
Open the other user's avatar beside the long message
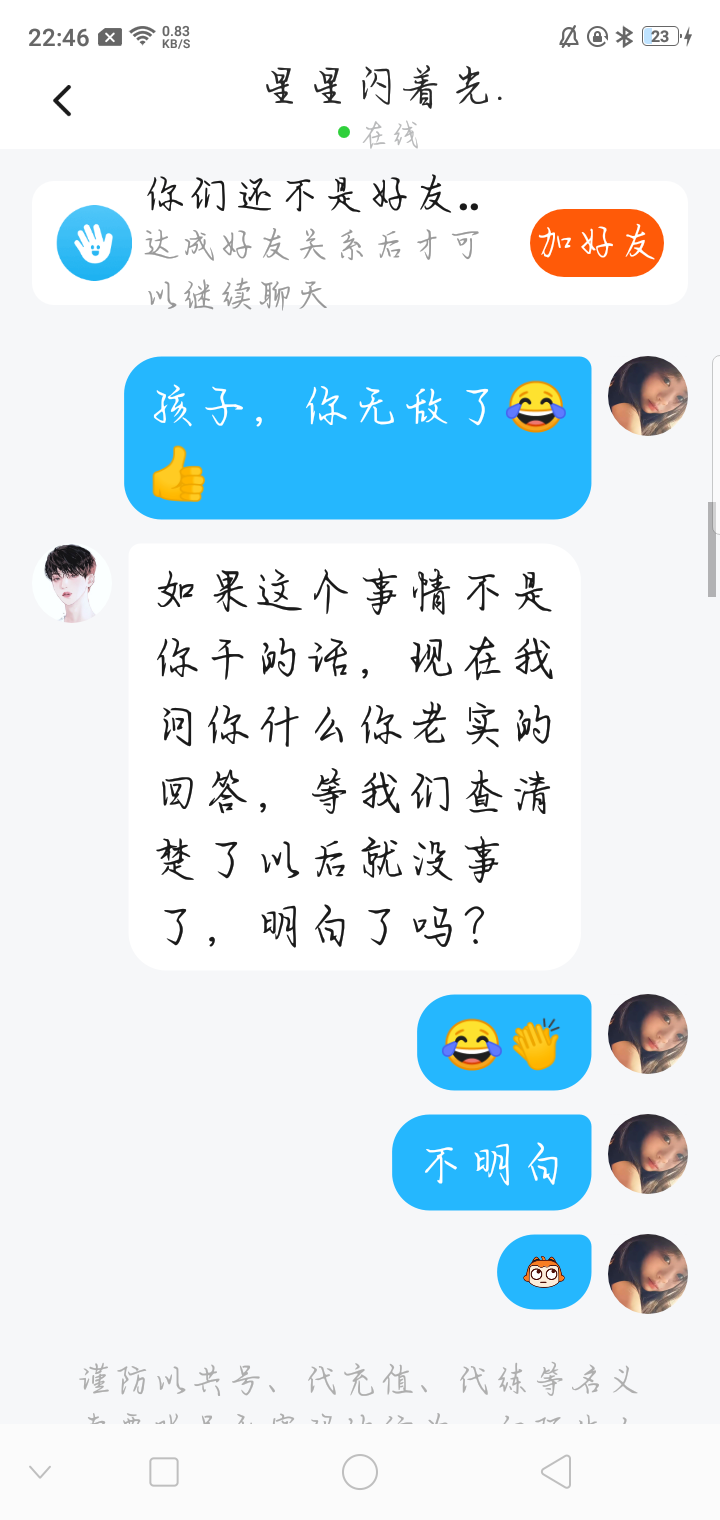[72, 584]
